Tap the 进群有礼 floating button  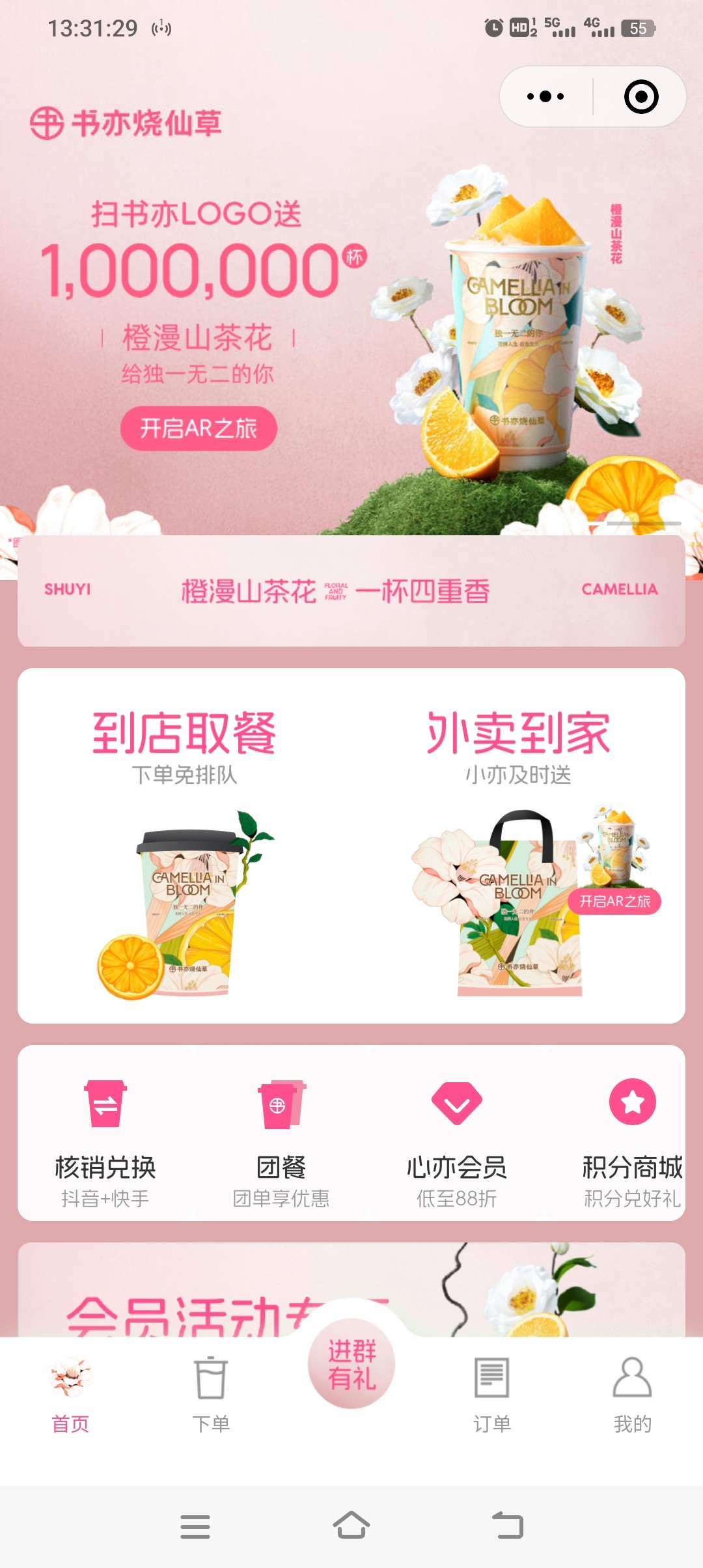[351, 1364]
